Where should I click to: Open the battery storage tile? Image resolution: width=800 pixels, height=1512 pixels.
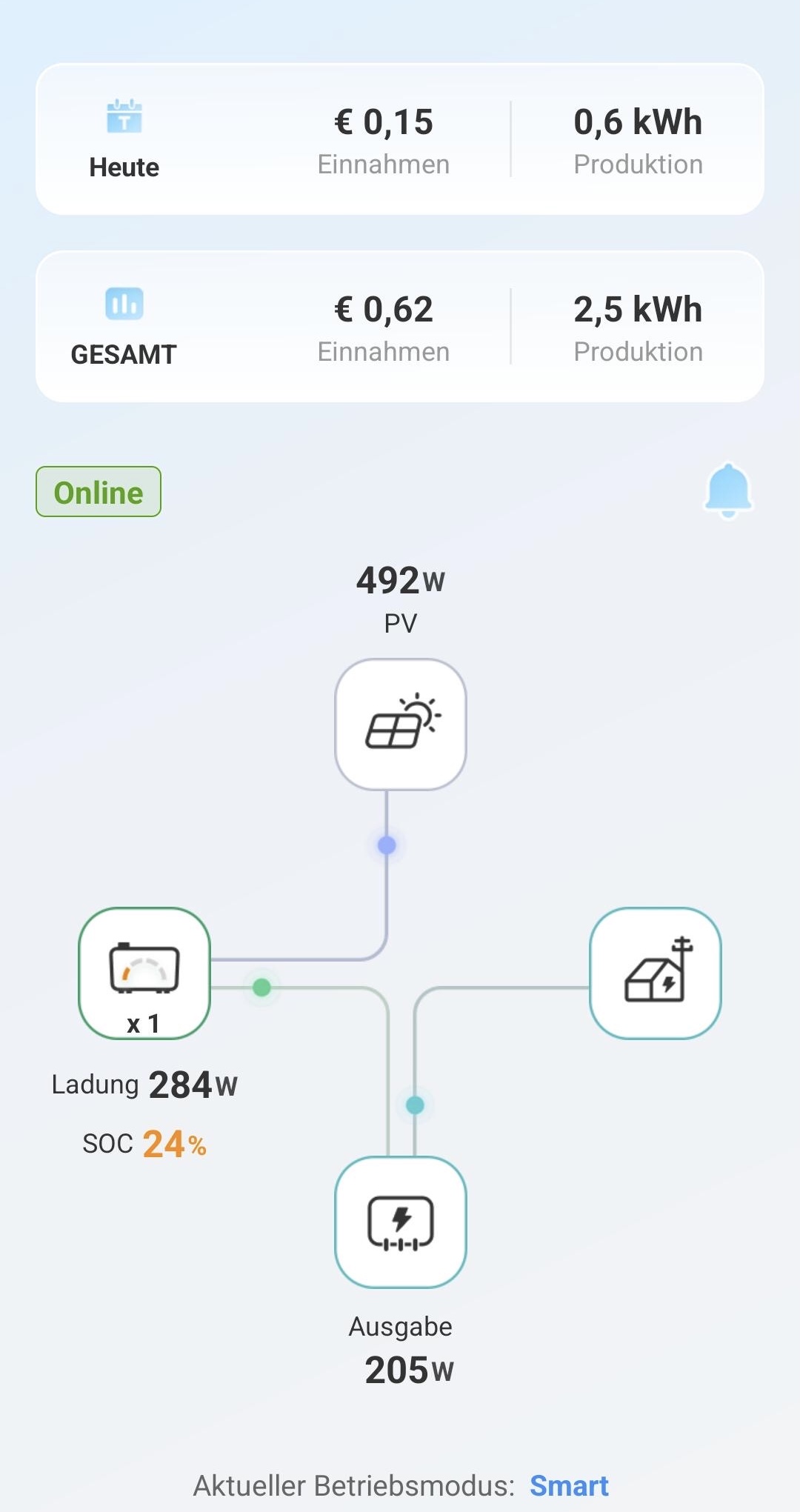(144, 973)
